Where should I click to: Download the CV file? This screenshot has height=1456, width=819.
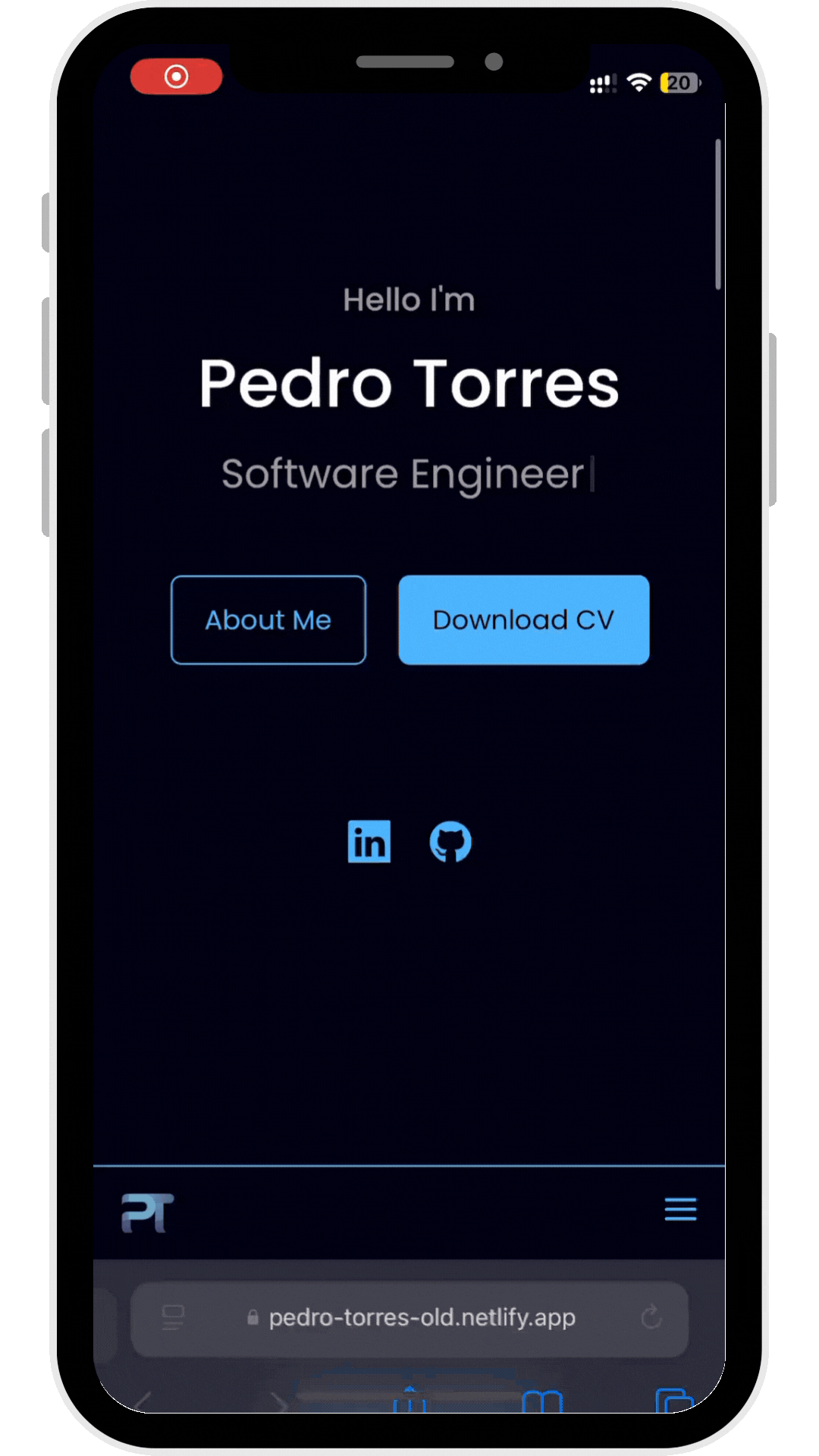523,620
